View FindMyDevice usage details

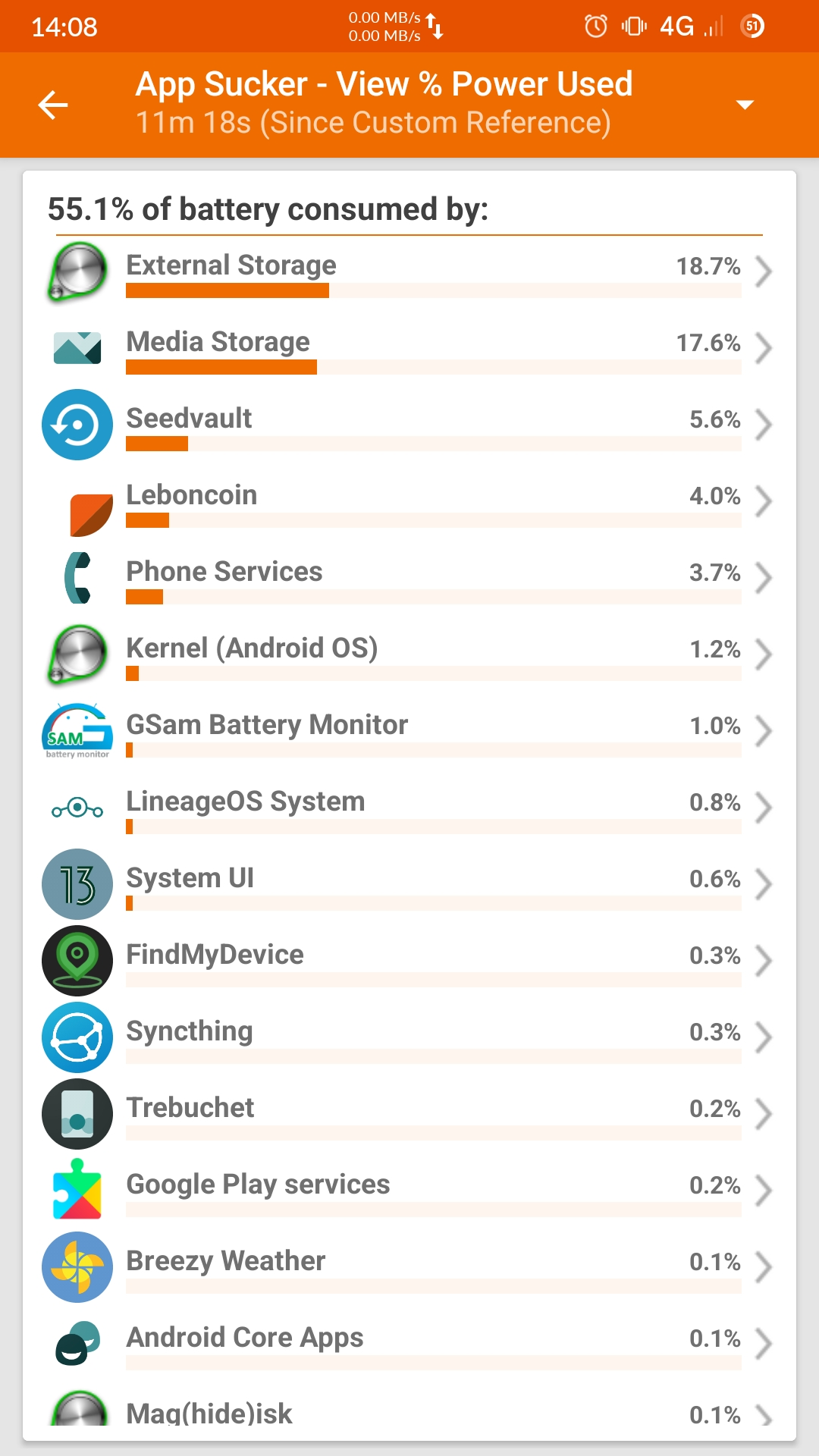409,961
